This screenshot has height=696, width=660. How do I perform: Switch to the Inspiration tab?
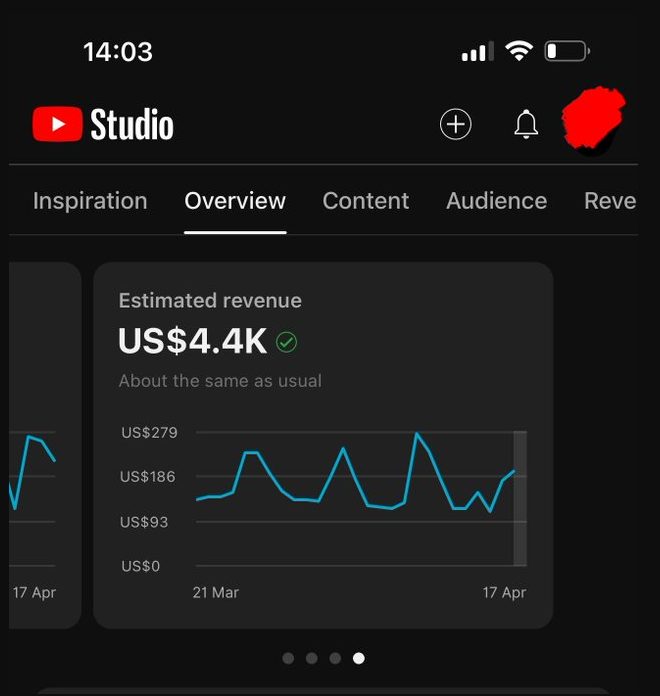point(90,201)
